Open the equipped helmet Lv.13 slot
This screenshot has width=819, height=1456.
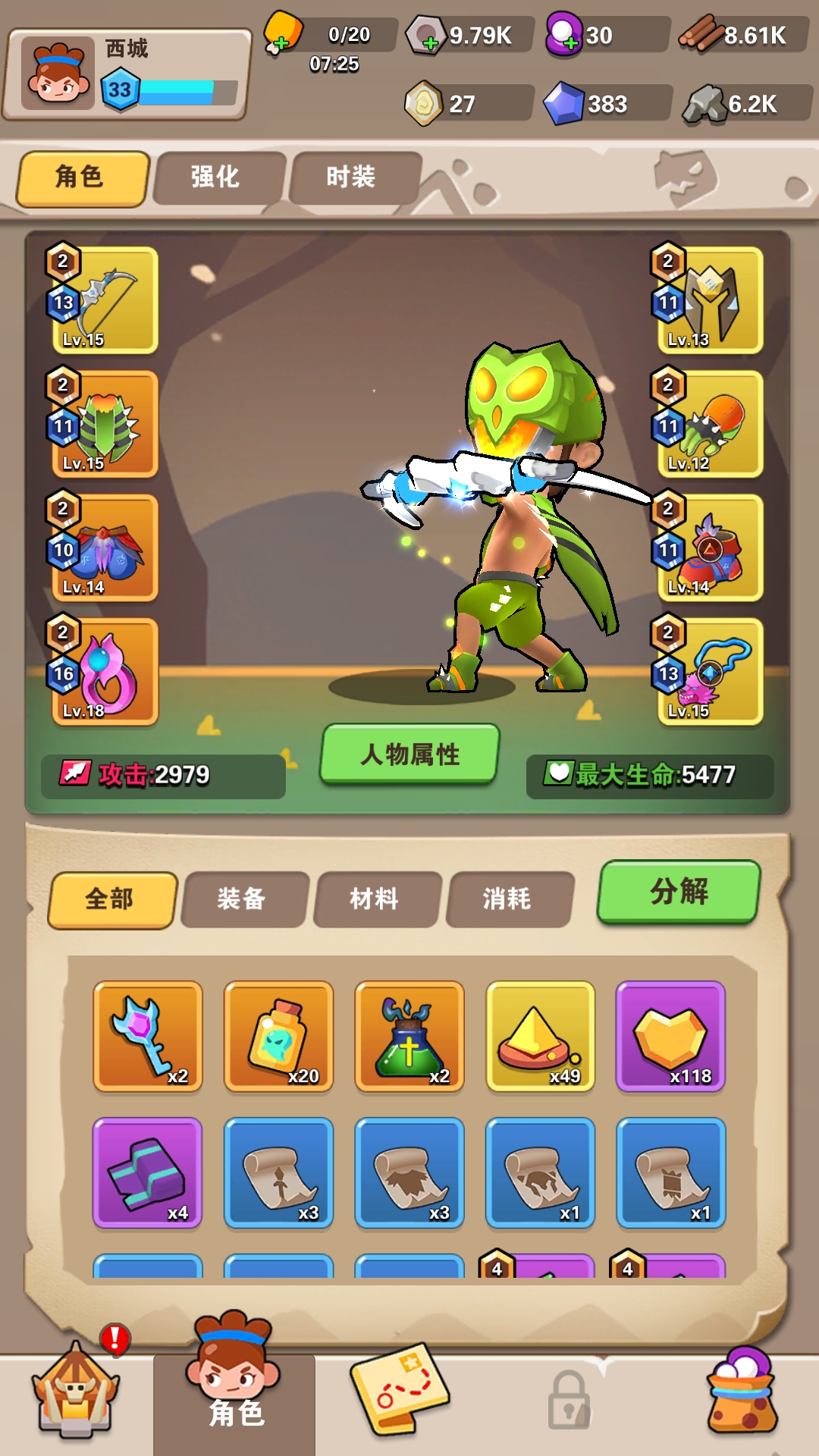(x=709, y=300)
